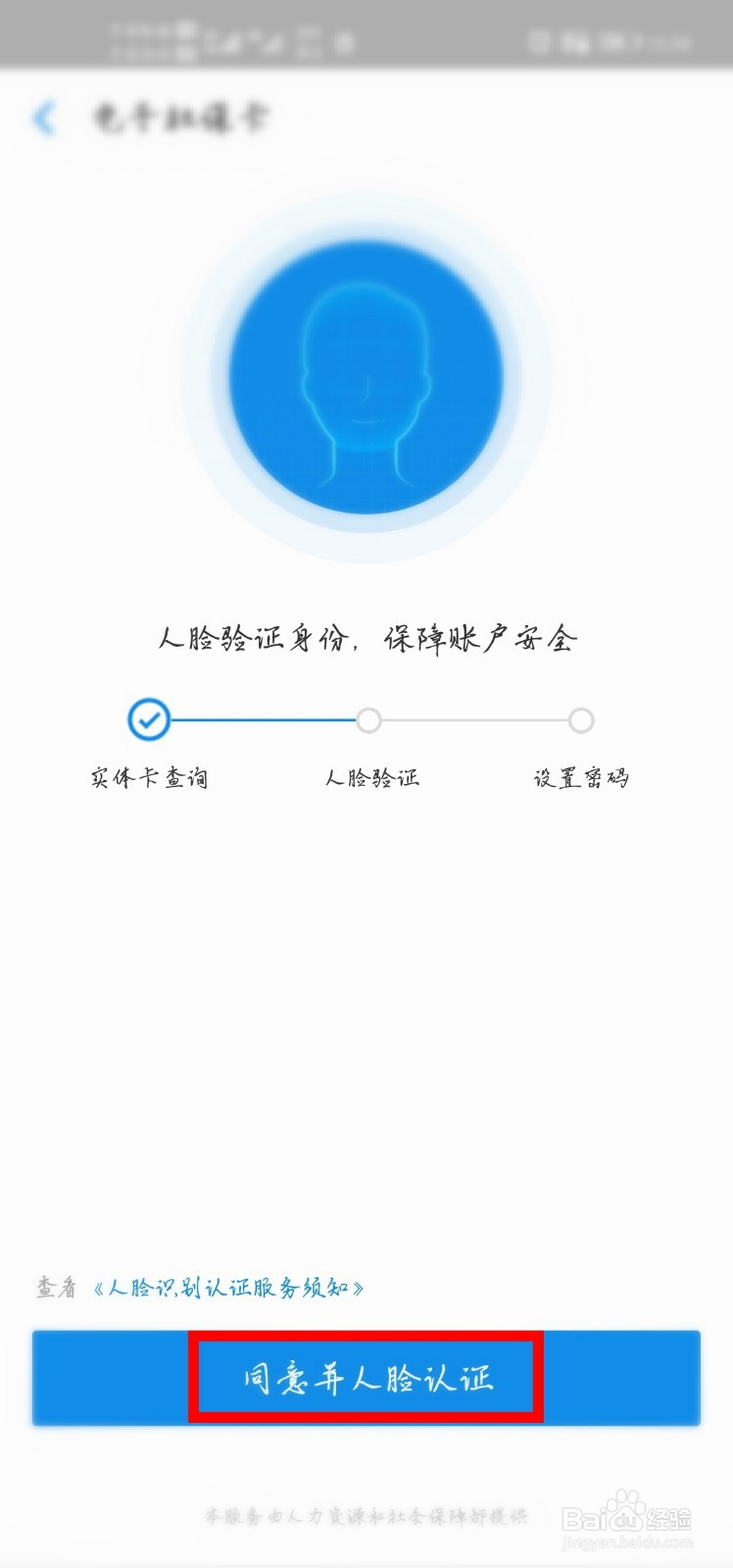Tap the 同意并人脸认证 button
The width and height of the screenshot is (733, 1568).
366,1378
